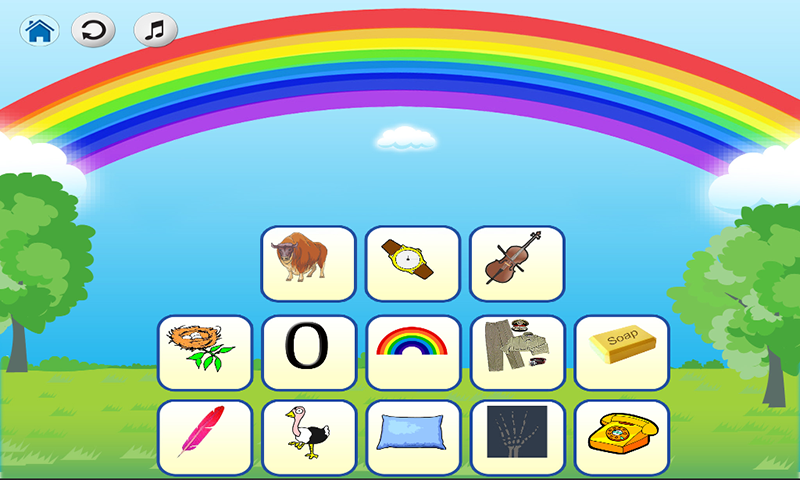
Task: Choose the wristwatch tile
Action: click(412, 263)
